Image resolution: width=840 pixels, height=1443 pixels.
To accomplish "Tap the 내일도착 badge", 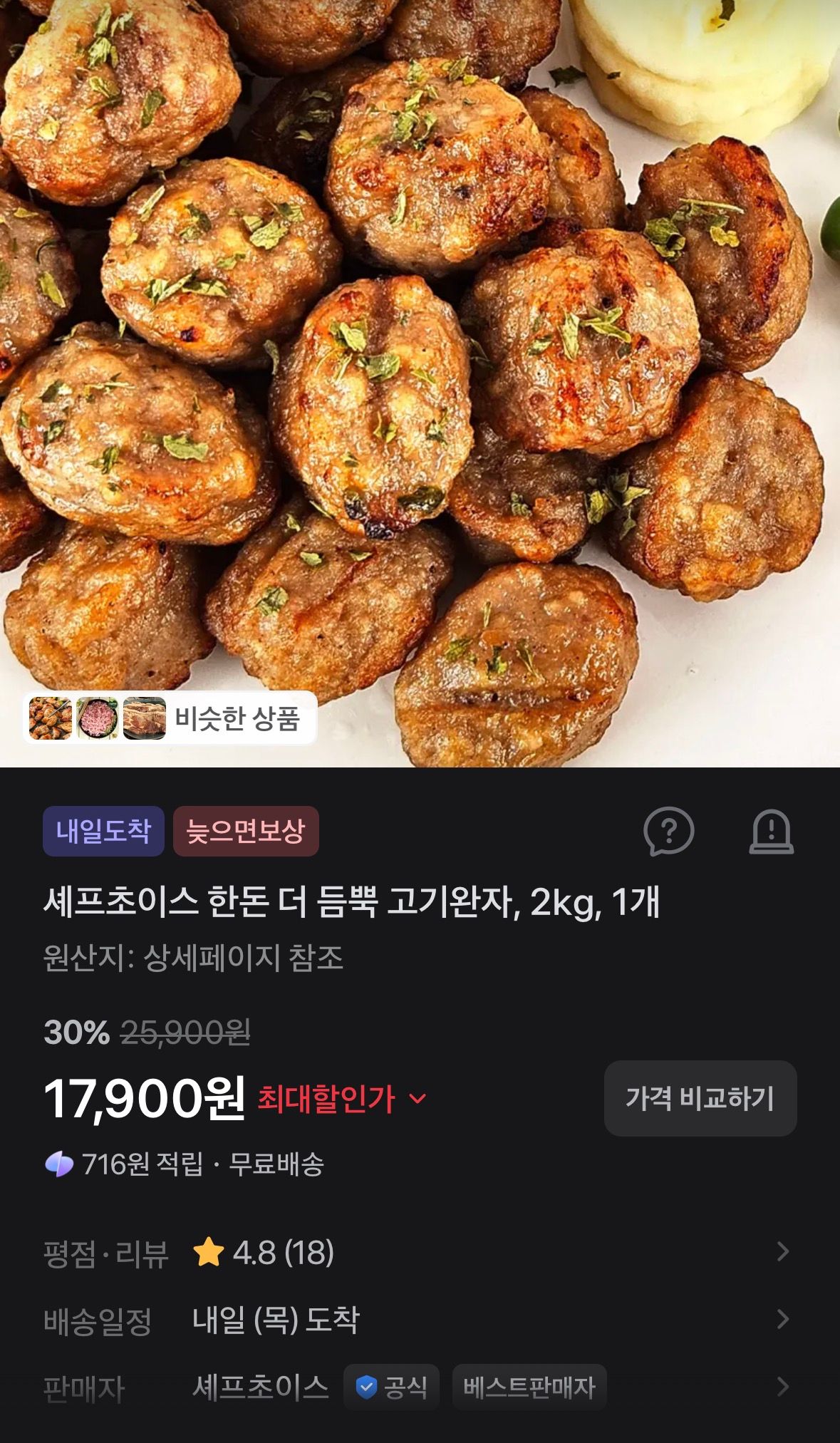I will (103, 831).
